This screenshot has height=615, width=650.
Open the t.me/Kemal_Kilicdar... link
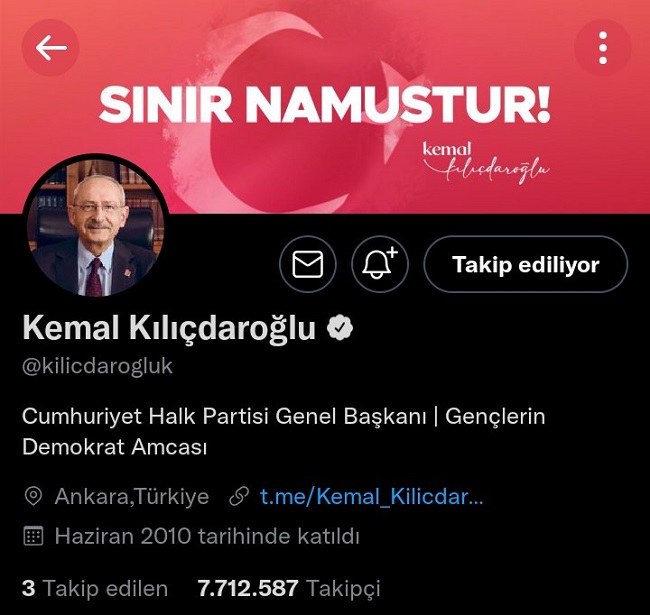click(x=370, y=496)
